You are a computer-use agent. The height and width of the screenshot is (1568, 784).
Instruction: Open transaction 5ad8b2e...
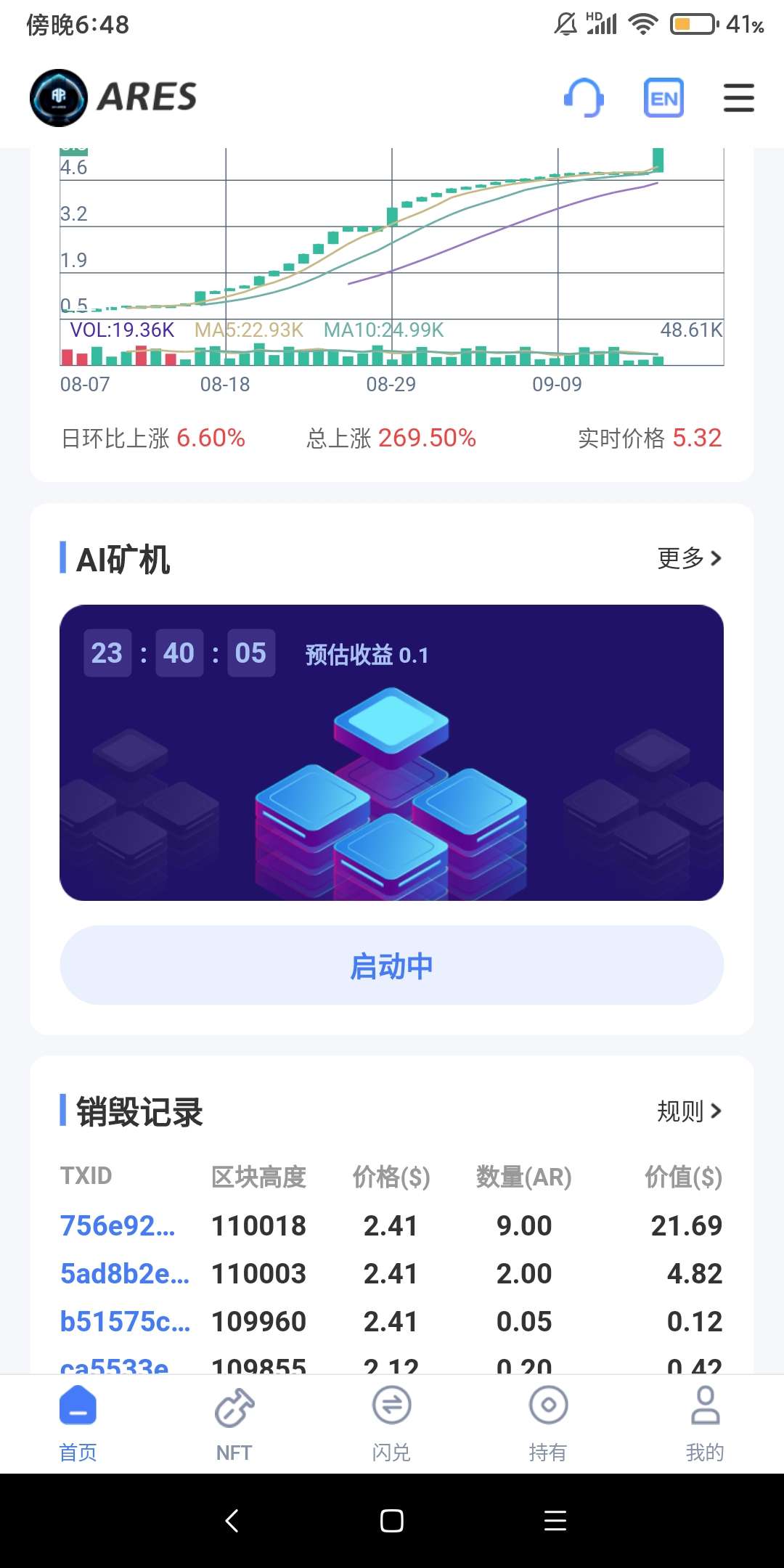tap(124, 1274)
